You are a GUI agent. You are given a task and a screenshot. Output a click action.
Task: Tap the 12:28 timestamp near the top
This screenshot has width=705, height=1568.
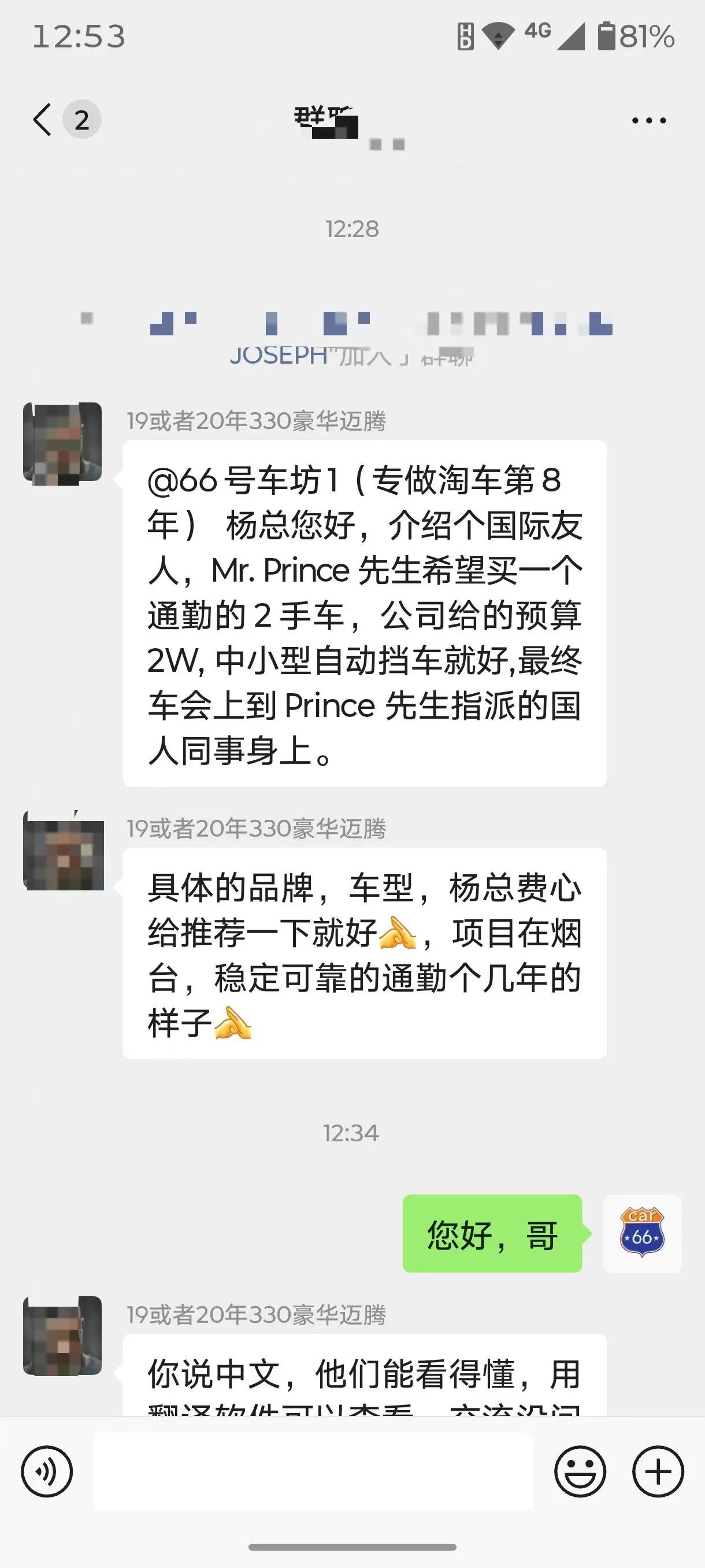coord(352,230)
